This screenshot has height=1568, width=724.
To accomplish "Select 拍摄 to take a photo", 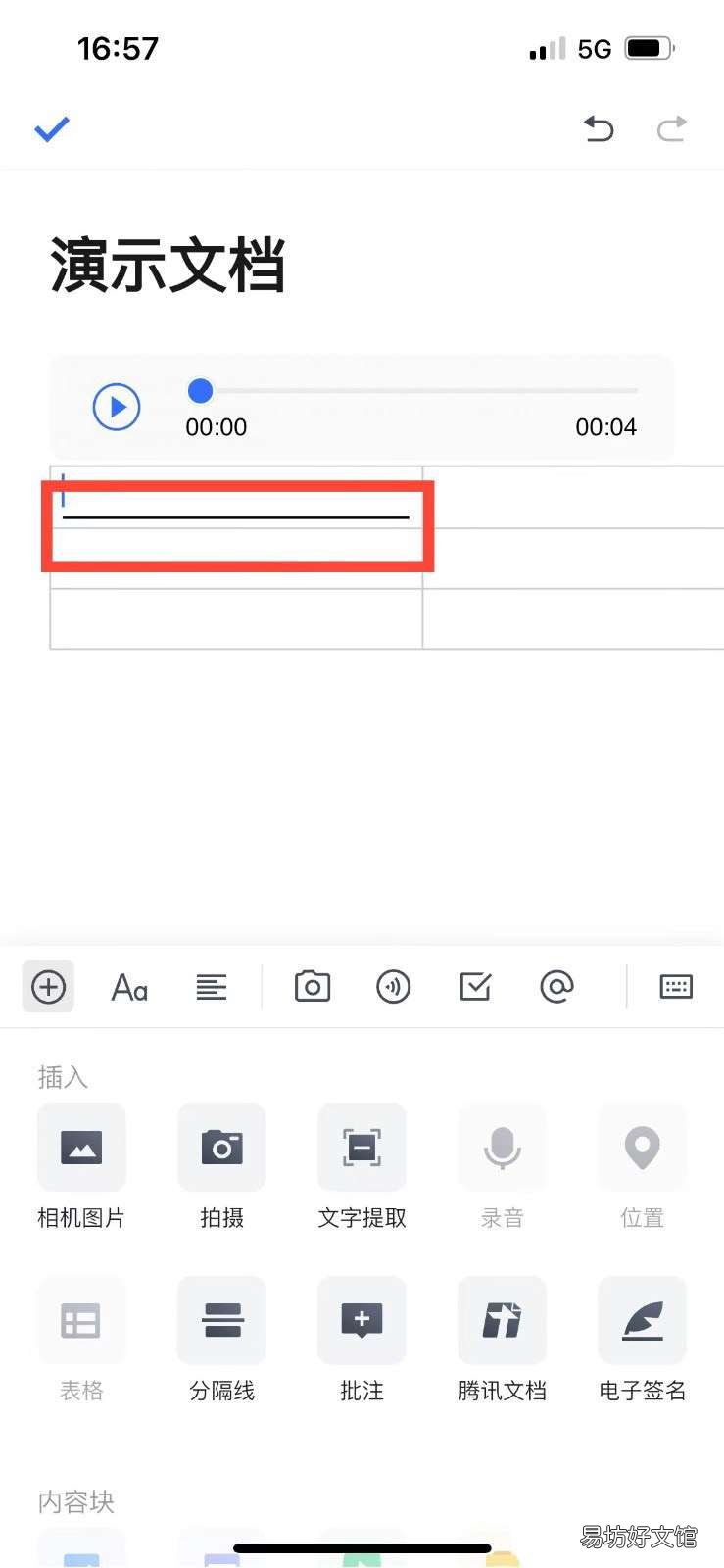I will [221, 1166].
